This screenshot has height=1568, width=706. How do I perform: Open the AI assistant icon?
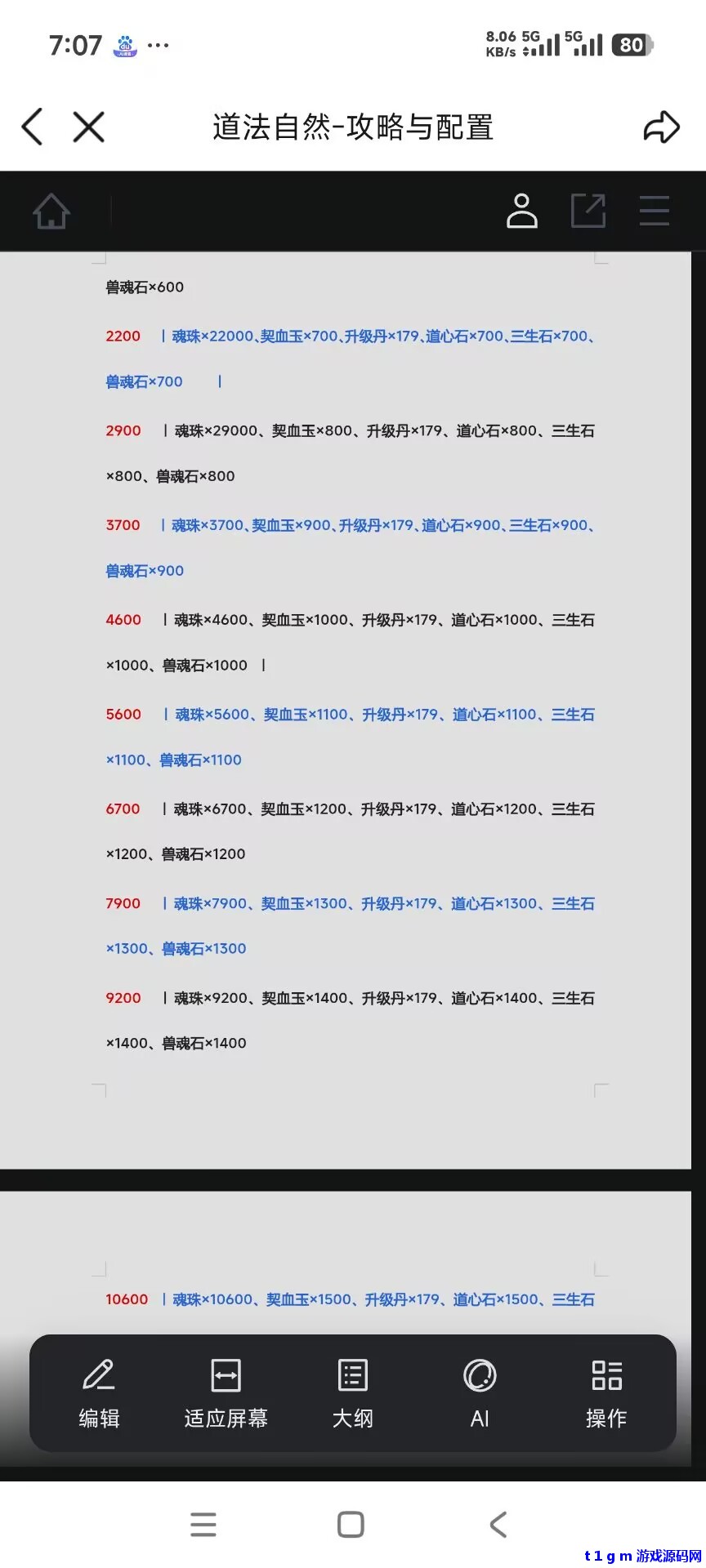pos(480,1392)
